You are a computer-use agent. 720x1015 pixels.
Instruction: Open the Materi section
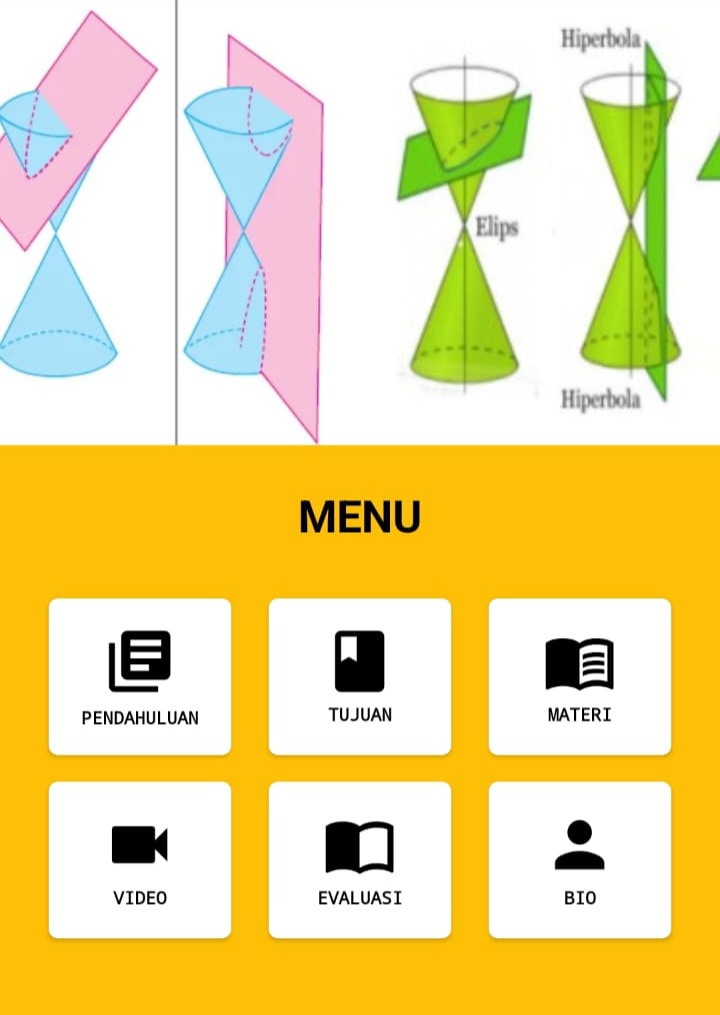pos(580,677)
